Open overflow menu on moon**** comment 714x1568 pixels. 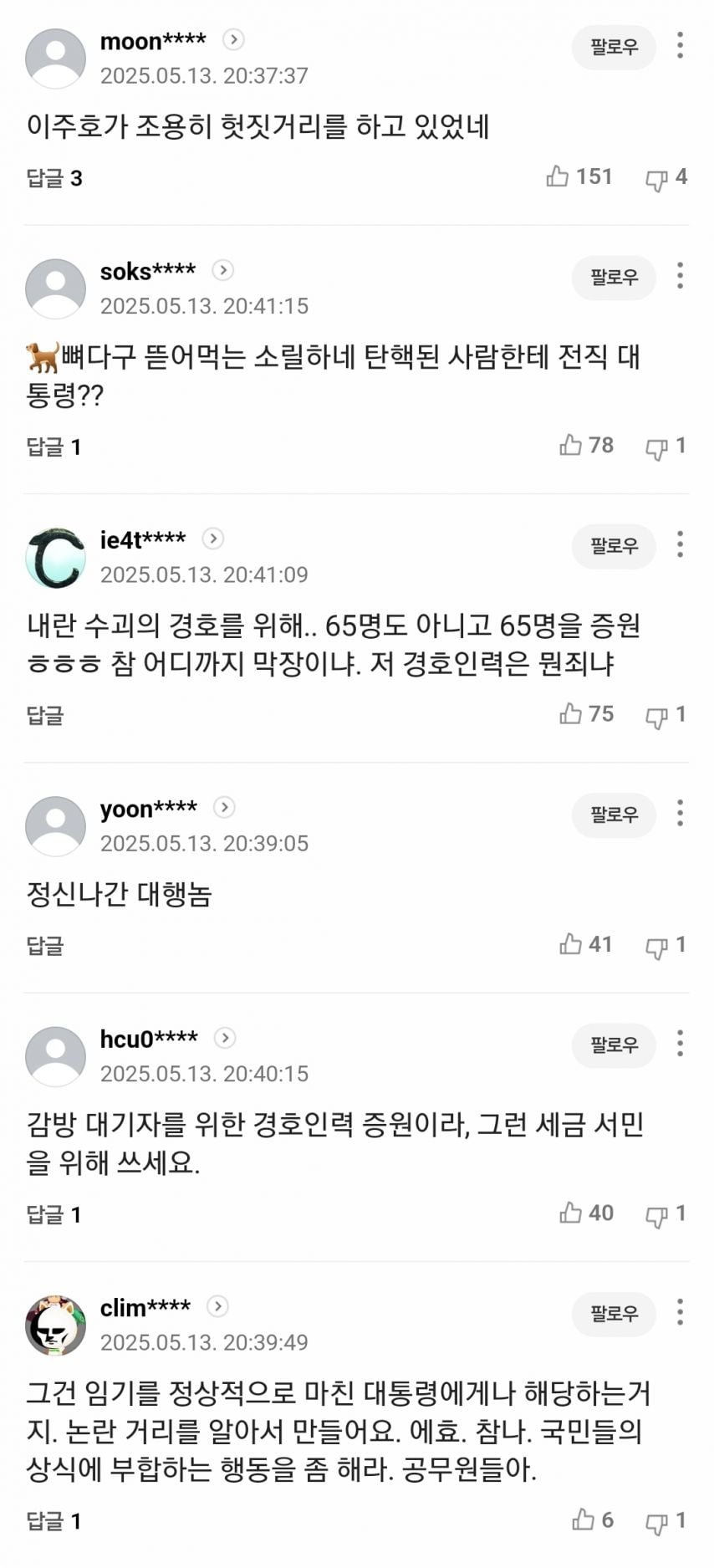[681, 46]
